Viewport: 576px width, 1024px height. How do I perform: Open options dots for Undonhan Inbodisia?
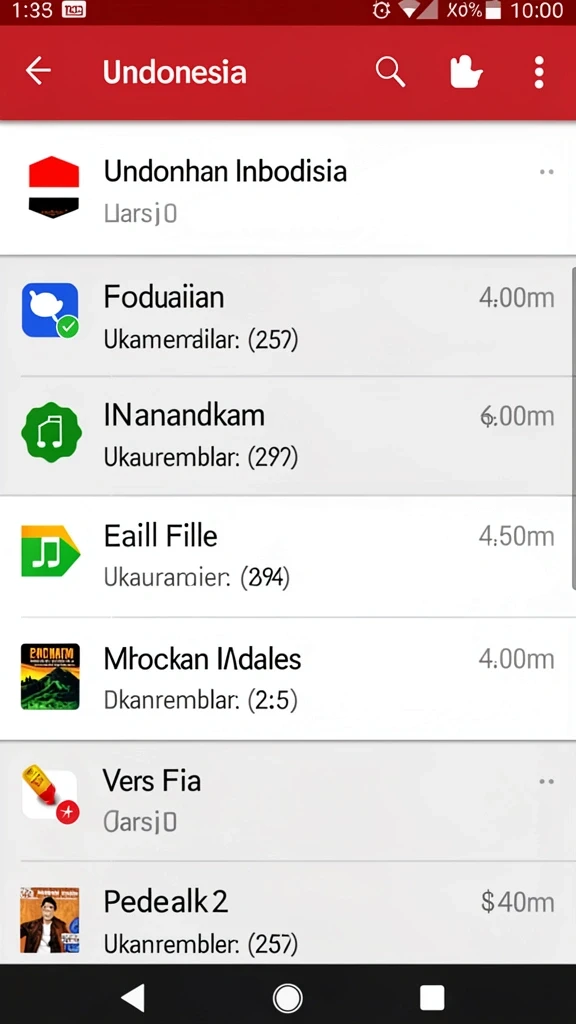pyautogui.click(x=547, y=172)
